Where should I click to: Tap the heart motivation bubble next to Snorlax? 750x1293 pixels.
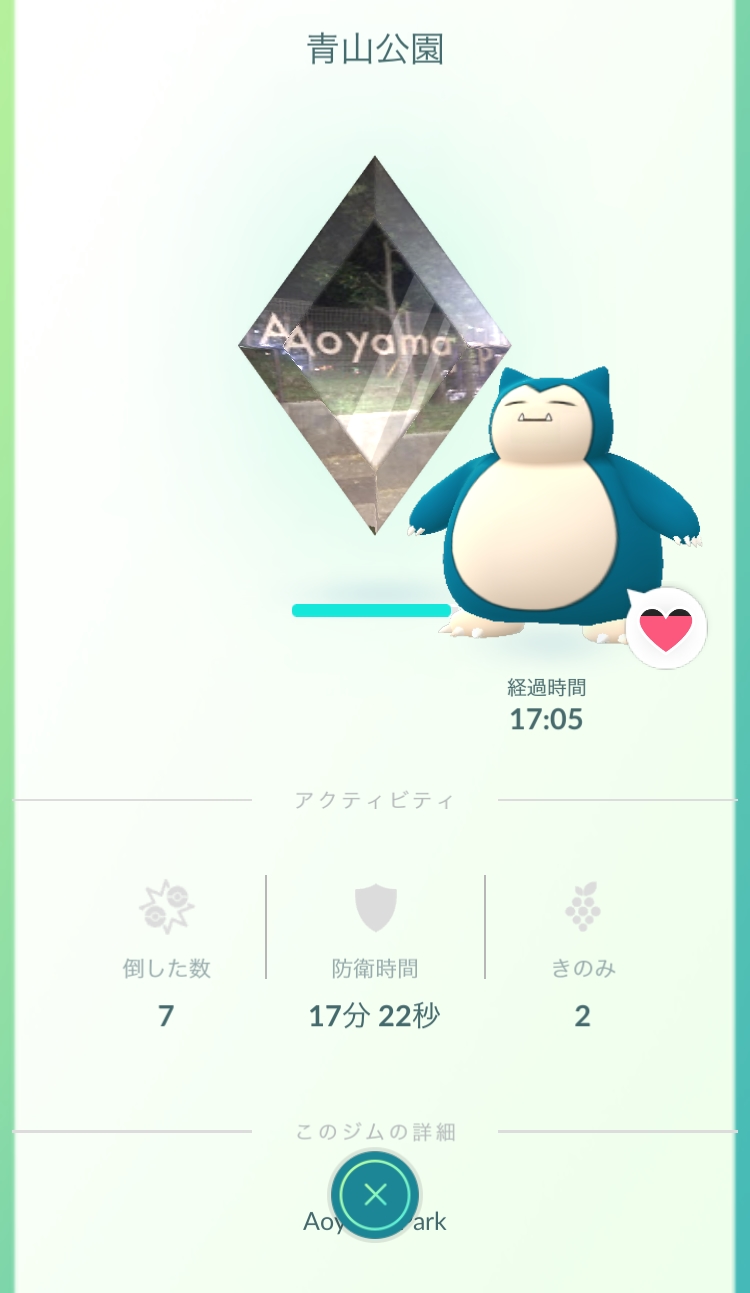[x=667, y=629]
